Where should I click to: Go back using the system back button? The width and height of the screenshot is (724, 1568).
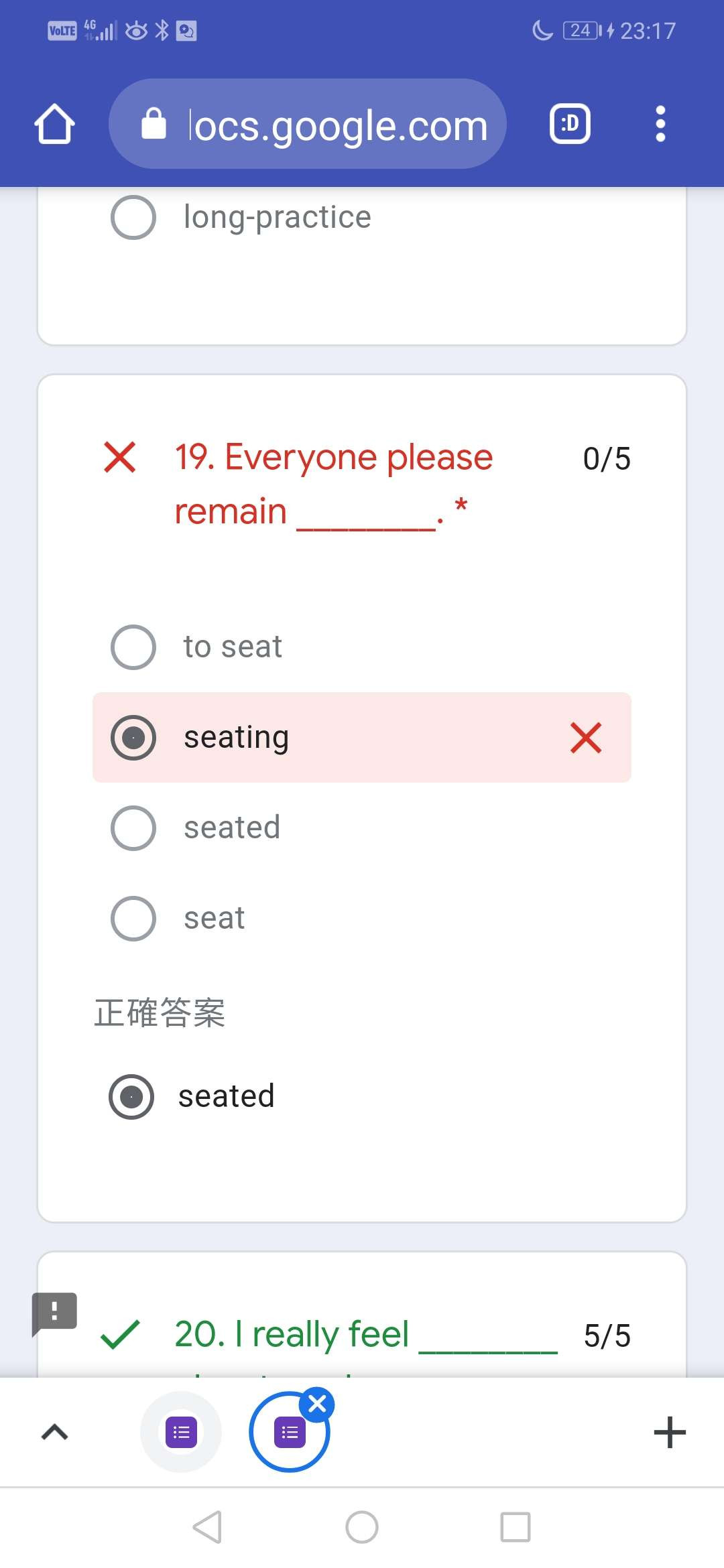(207, 1527)
